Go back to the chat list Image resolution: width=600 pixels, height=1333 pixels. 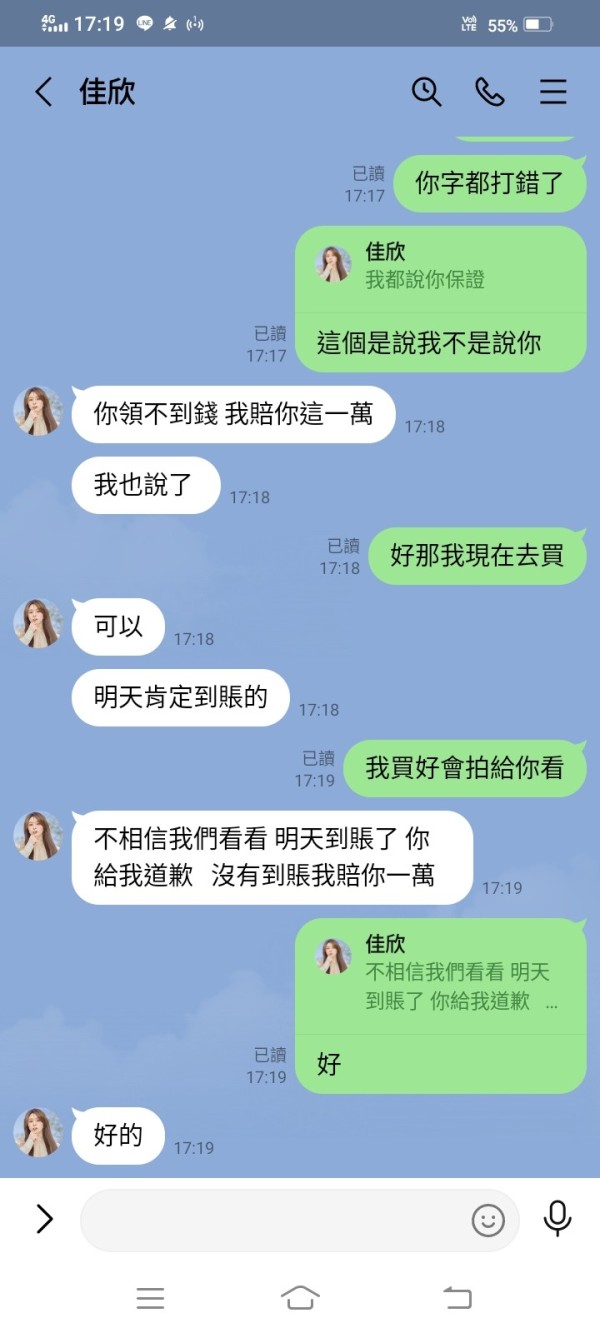point(43,92)
